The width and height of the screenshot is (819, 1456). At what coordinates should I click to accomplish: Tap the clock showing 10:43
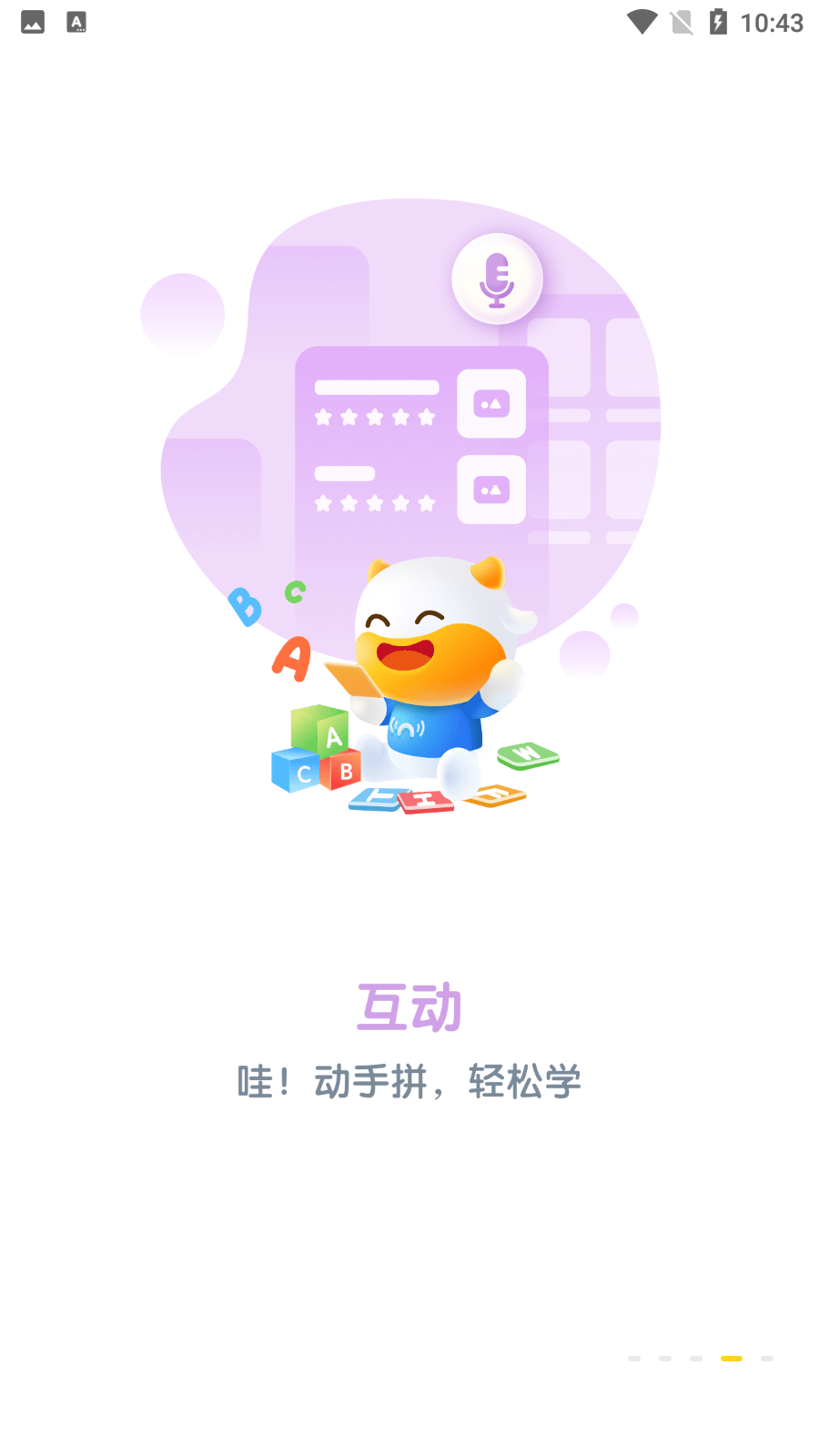[x=774, y=23]
